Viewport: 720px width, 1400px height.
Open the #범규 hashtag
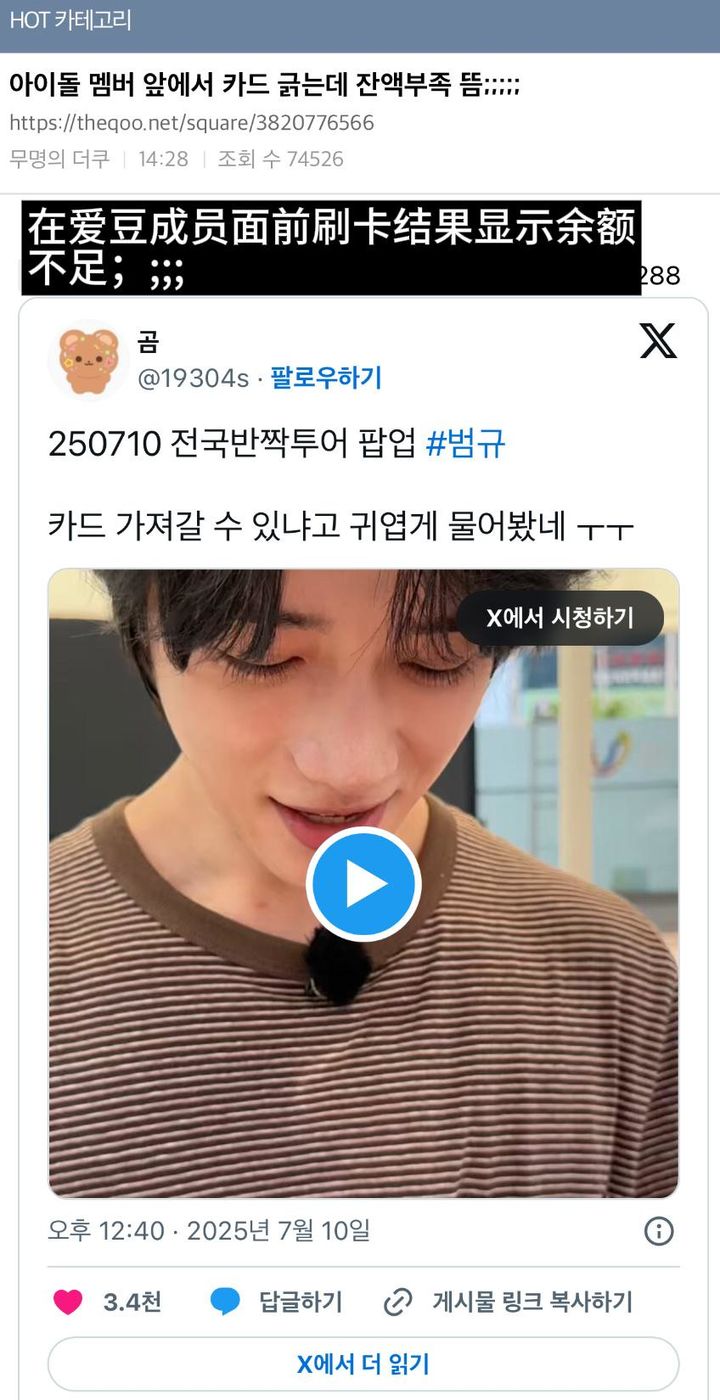coord(466,444)
